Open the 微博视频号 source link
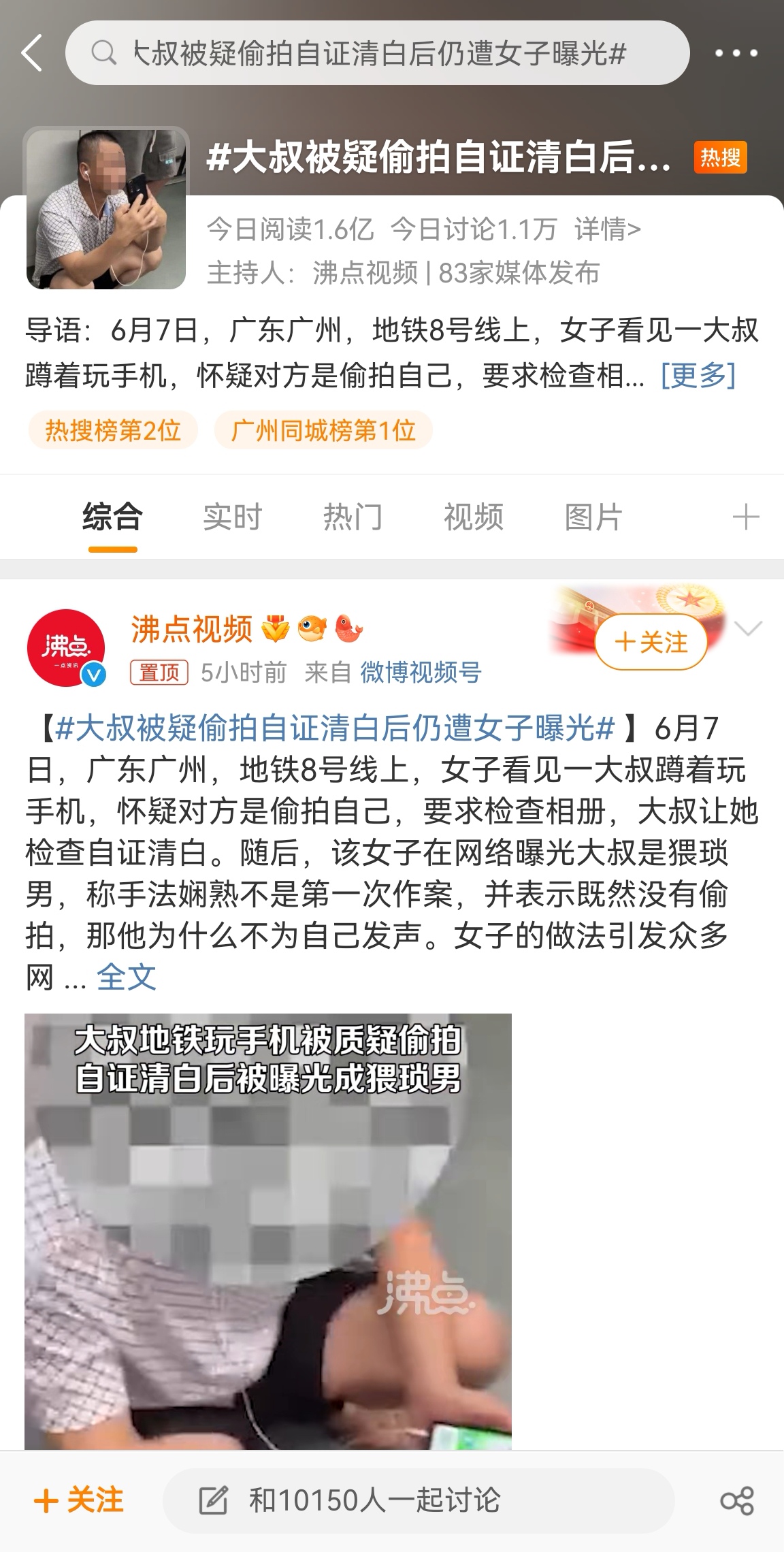The width and height of the screenshot is (784, 1552). 421,673
